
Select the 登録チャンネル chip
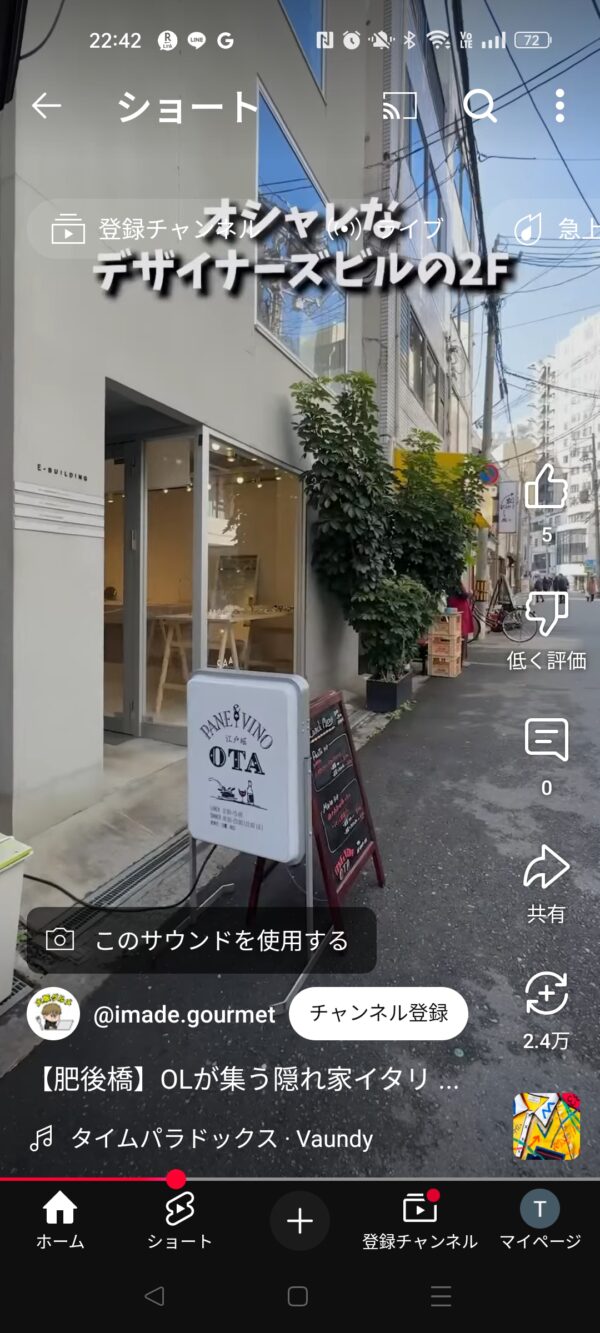tap(150, 229)
